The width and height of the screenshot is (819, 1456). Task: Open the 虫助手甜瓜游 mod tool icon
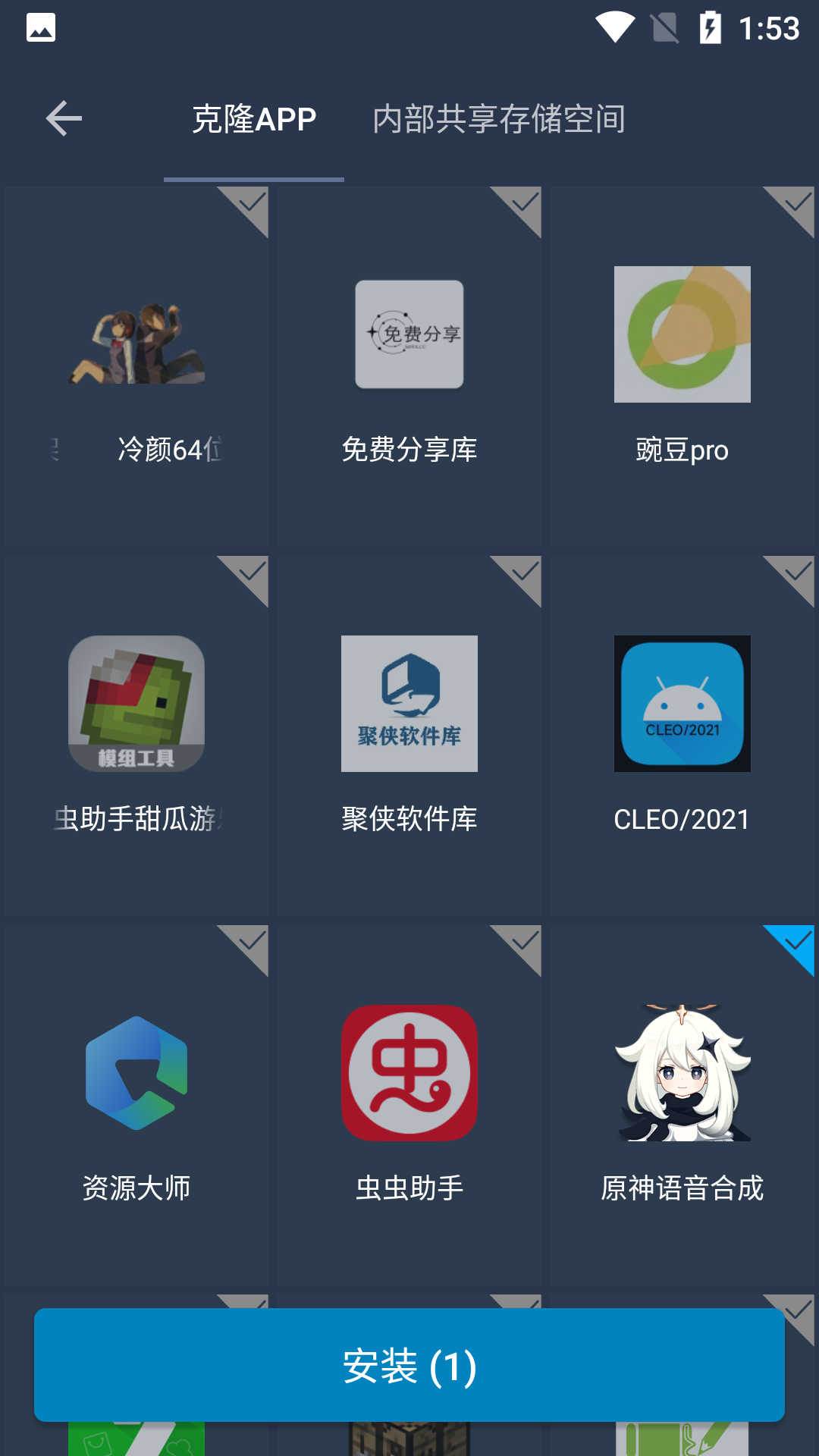[x=136, y=704]
